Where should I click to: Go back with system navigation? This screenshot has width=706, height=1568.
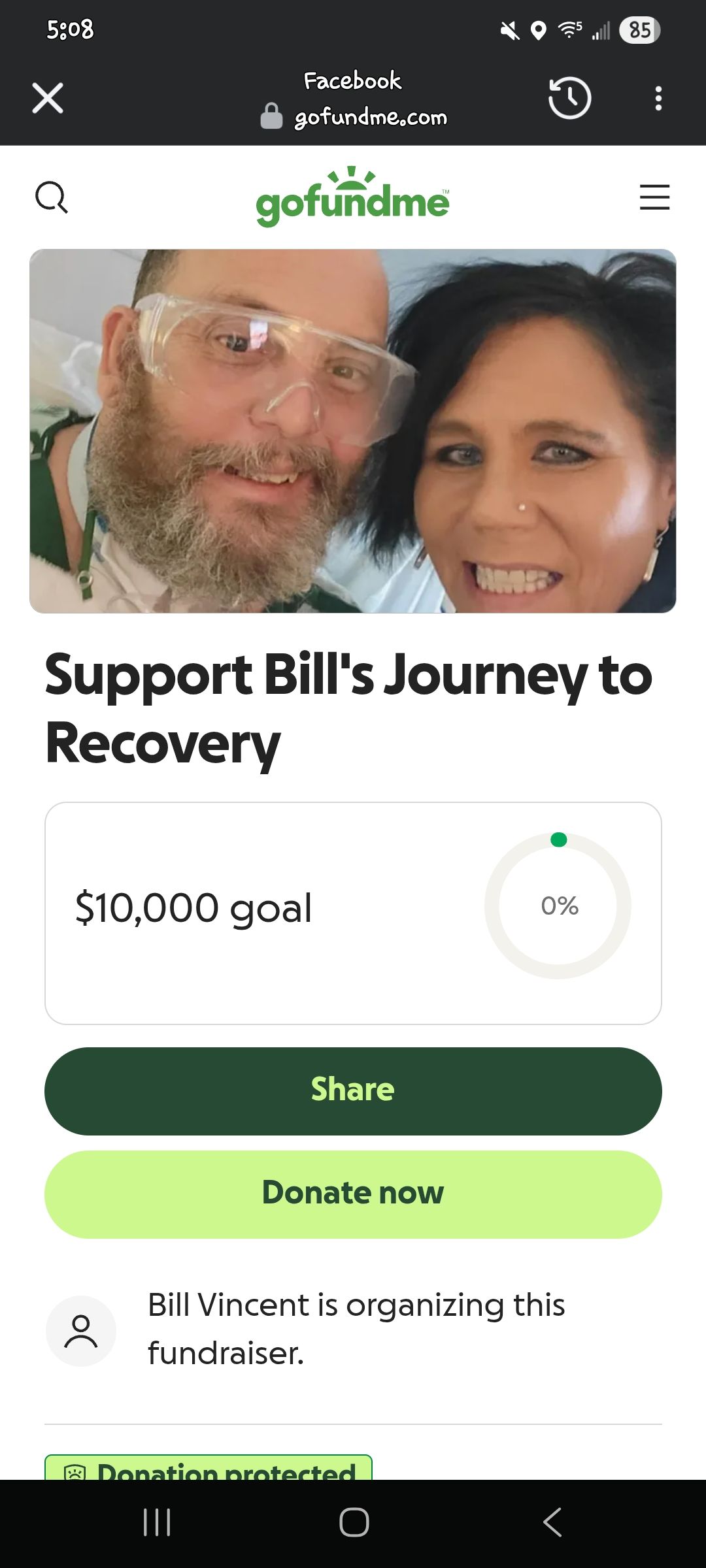552,1522
